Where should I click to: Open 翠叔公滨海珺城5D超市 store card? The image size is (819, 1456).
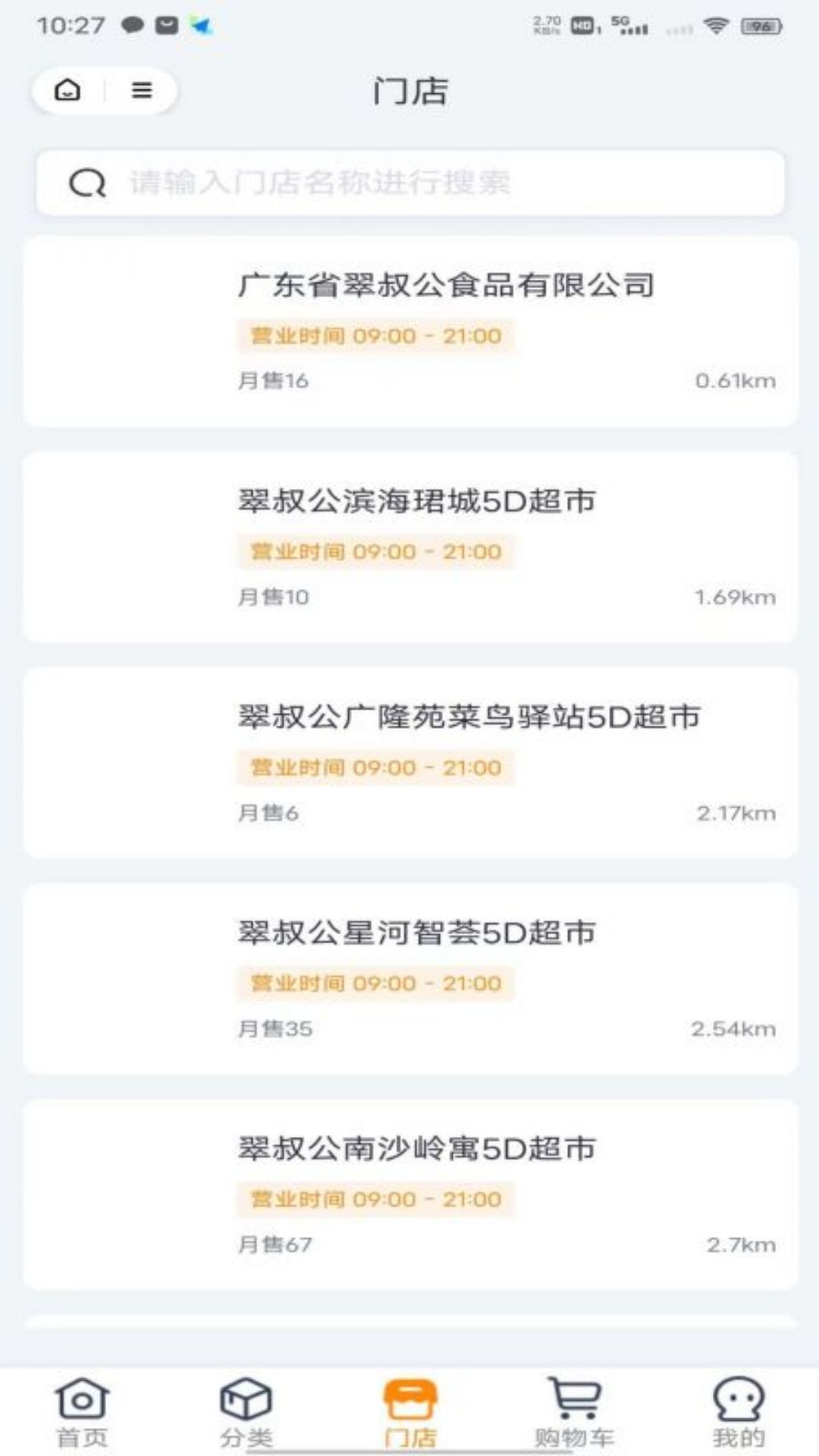coord(409,546)
